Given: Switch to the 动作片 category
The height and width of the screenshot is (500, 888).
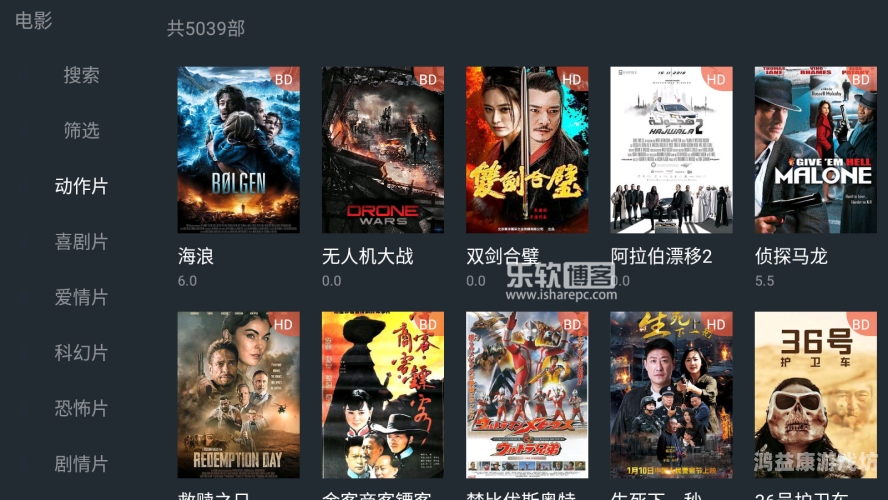Looking at the screenshot, I should click(x=82, y=186).
